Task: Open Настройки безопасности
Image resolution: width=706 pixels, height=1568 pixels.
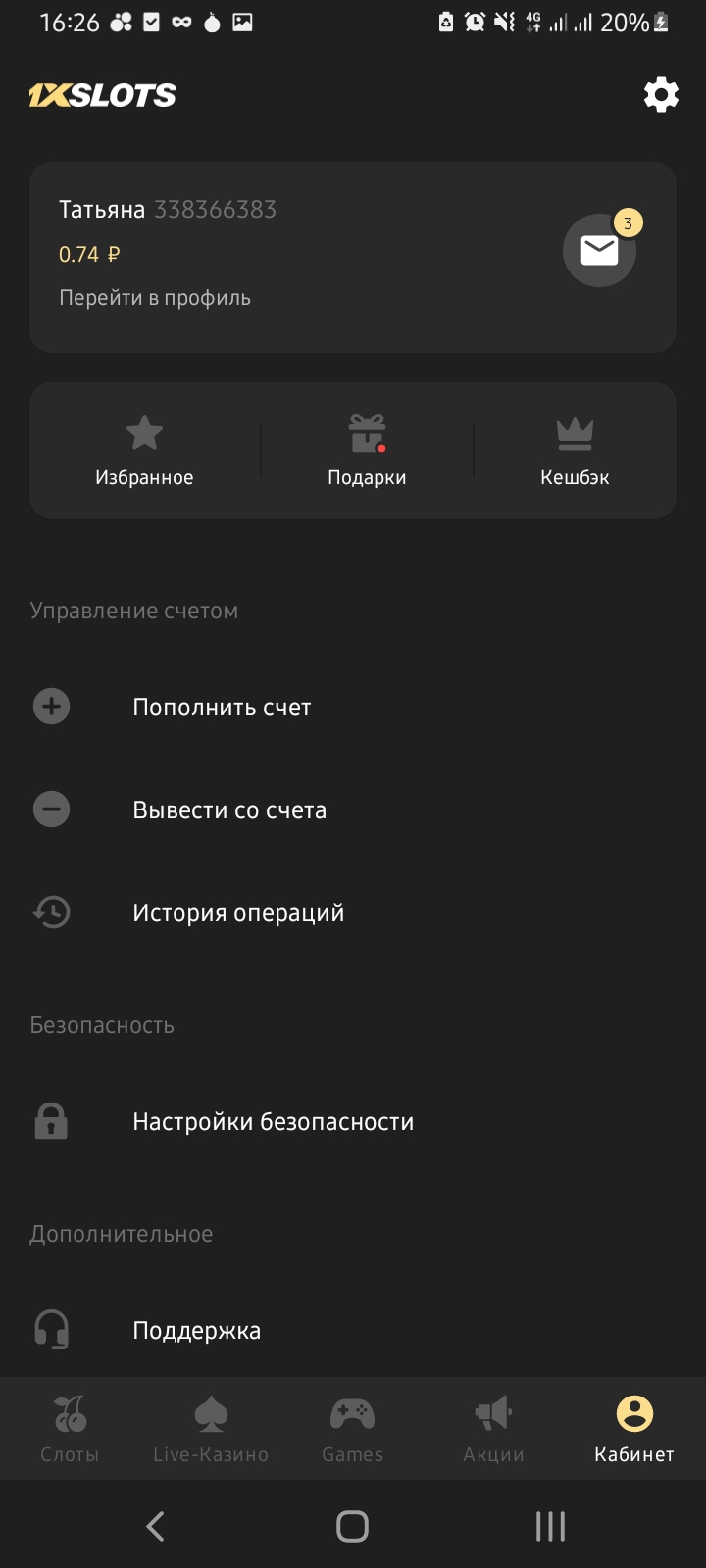Action: (x=273, y=1122)
